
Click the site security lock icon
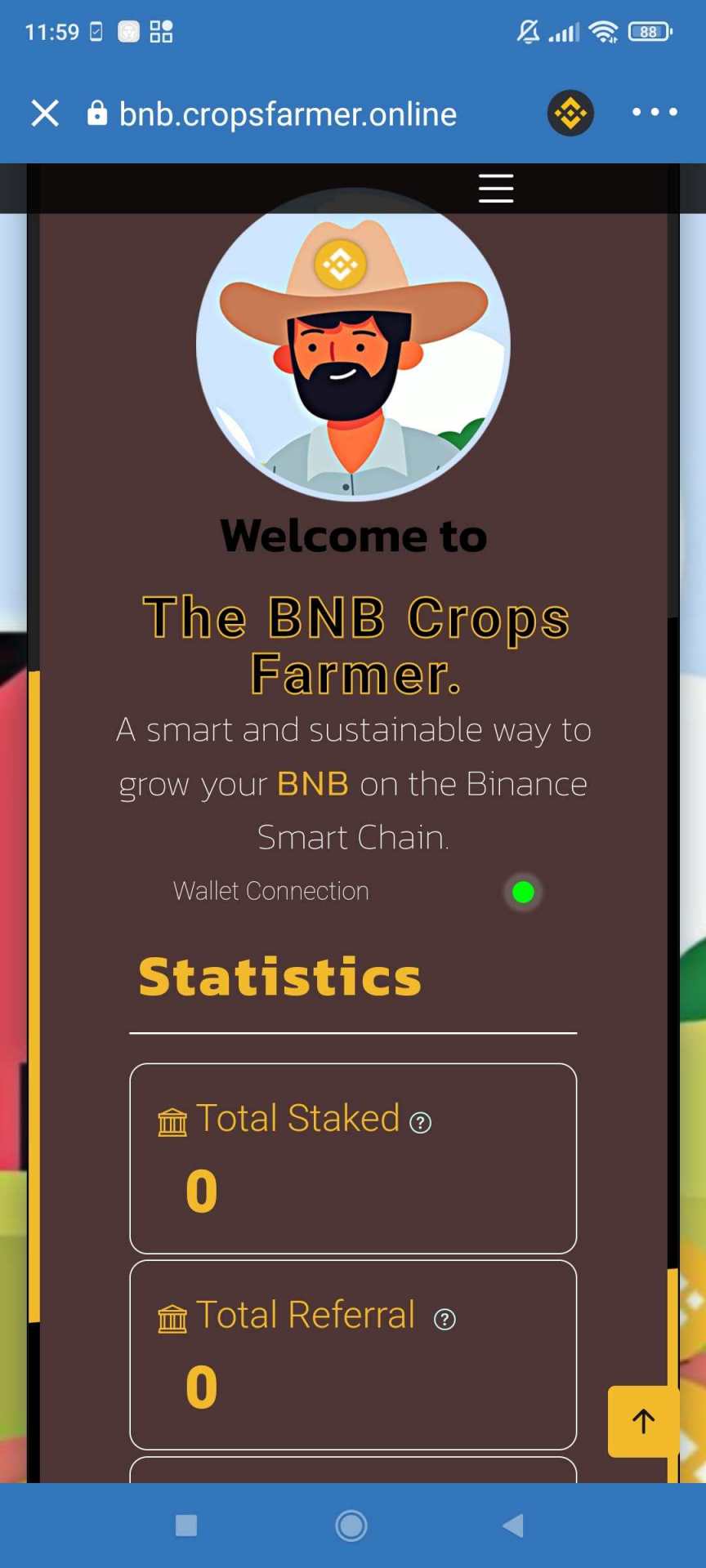tap(96, 113)
